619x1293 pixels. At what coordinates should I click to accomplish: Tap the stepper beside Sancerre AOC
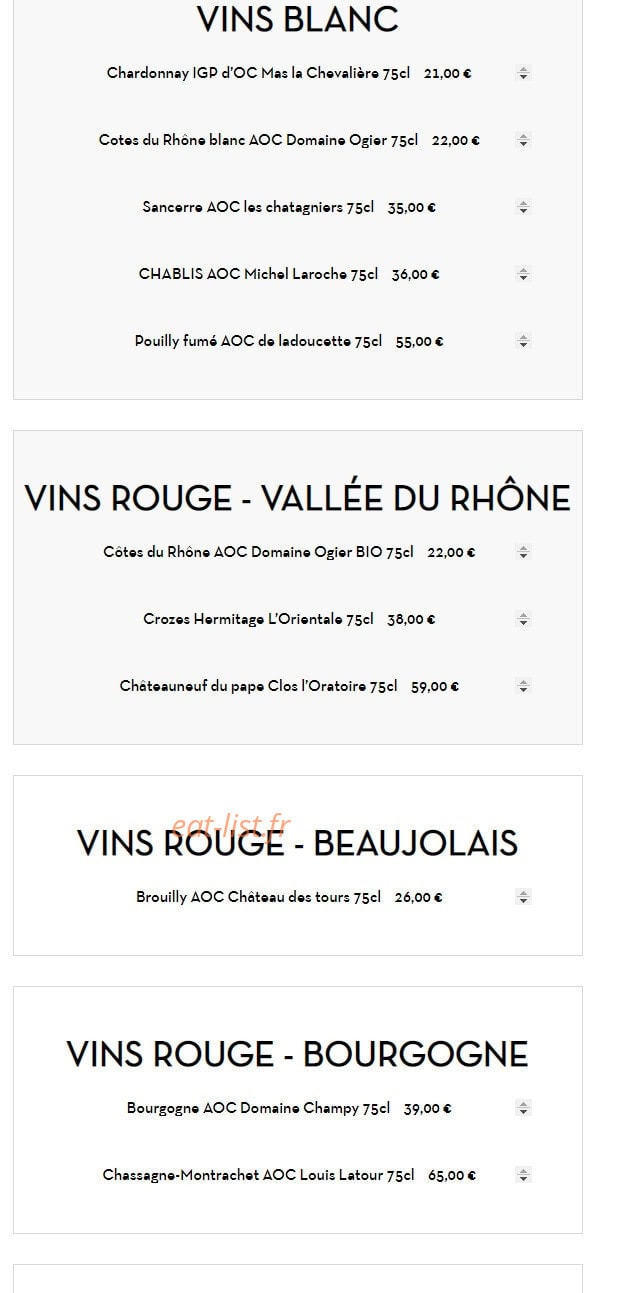click(x=523, y=207)
